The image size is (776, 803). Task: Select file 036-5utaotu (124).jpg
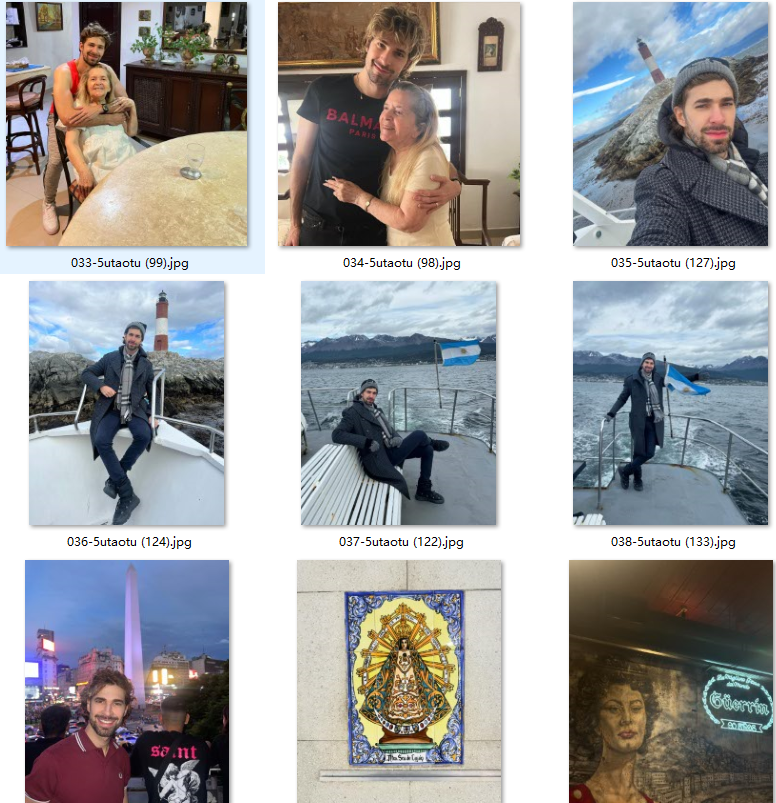point(127,403)
